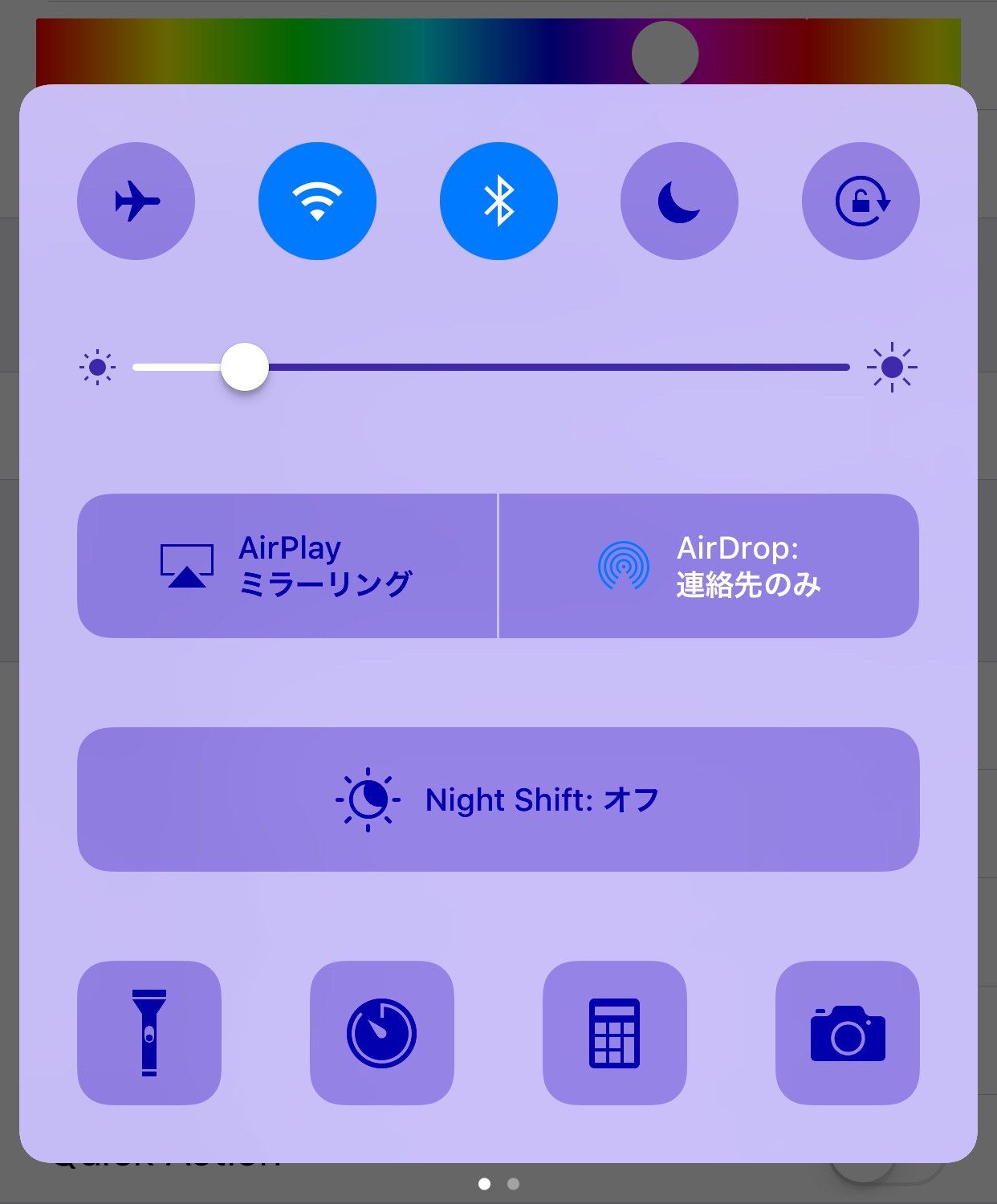This screenshot has width=997, height=1204.
Task: Turn on the flashlight
Action: coord(149,1032)
